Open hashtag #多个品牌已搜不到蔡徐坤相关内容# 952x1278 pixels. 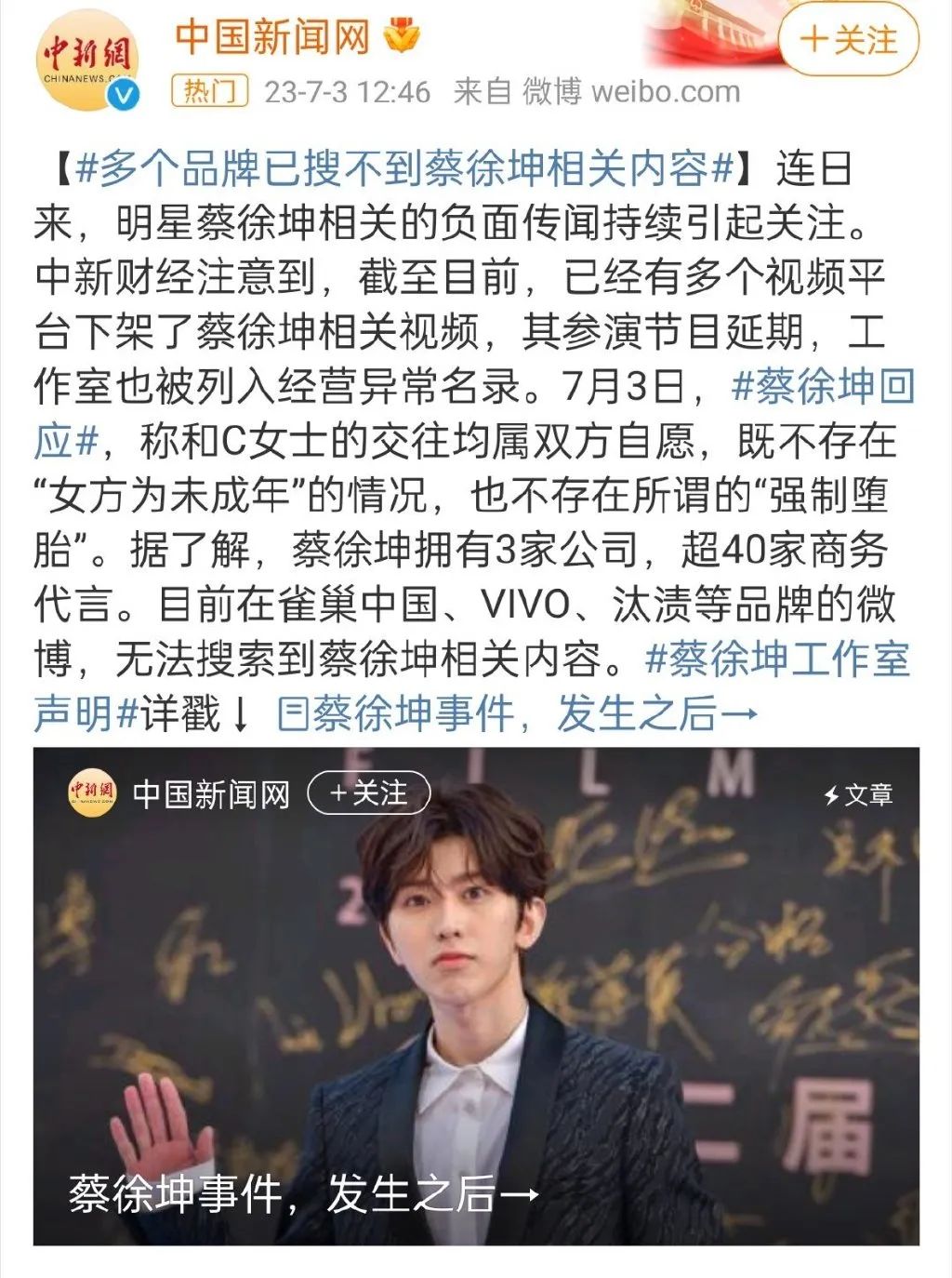coord(405,168)
